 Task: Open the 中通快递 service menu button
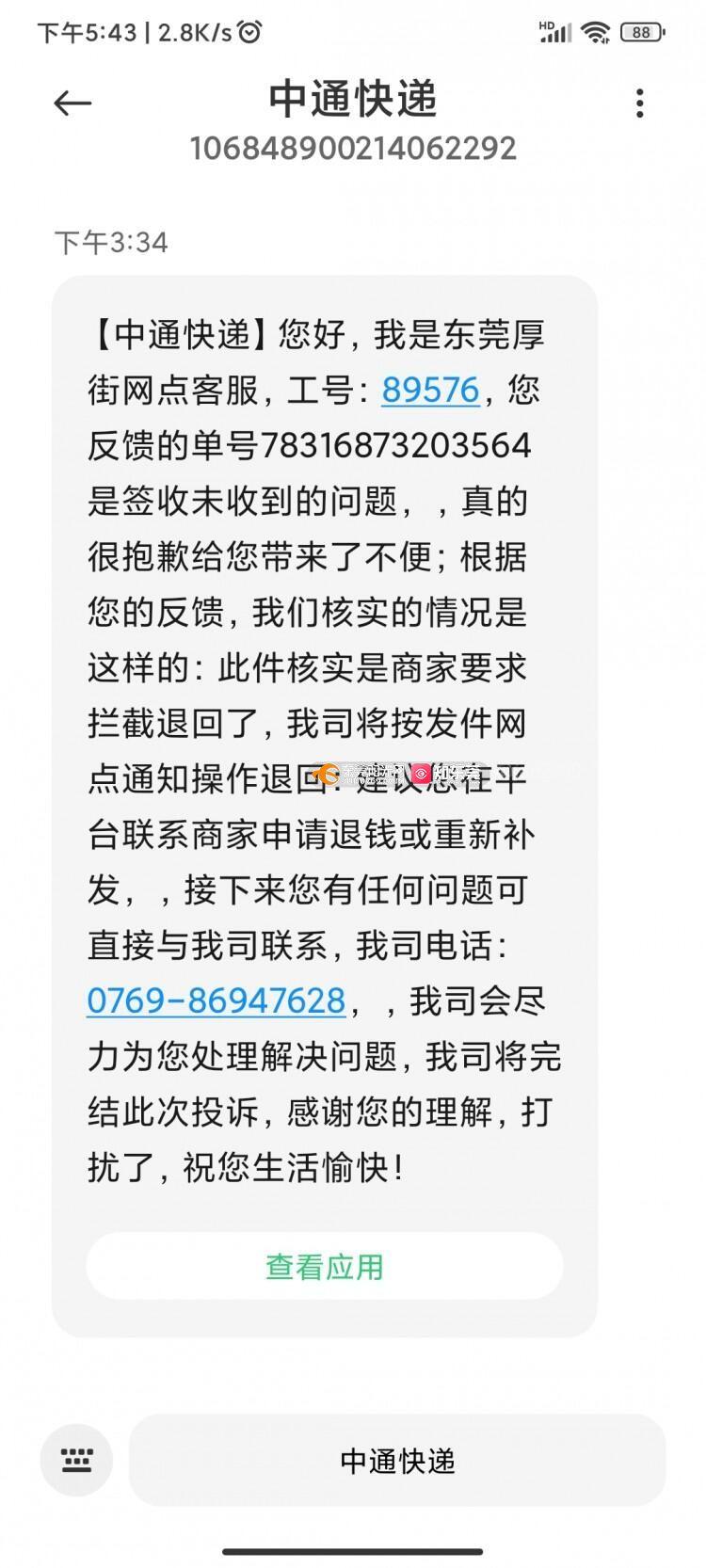pos(397,1461)
